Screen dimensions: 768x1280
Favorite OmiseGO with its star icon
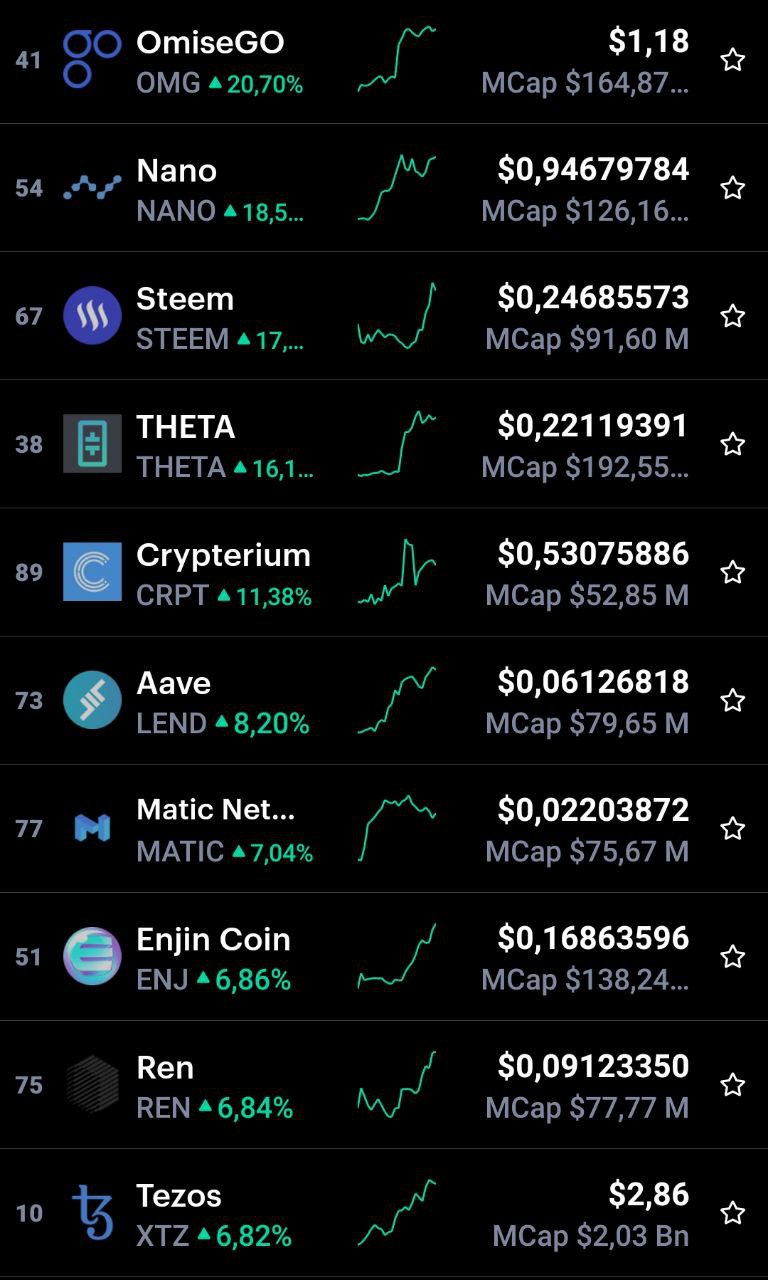point(732,60)
